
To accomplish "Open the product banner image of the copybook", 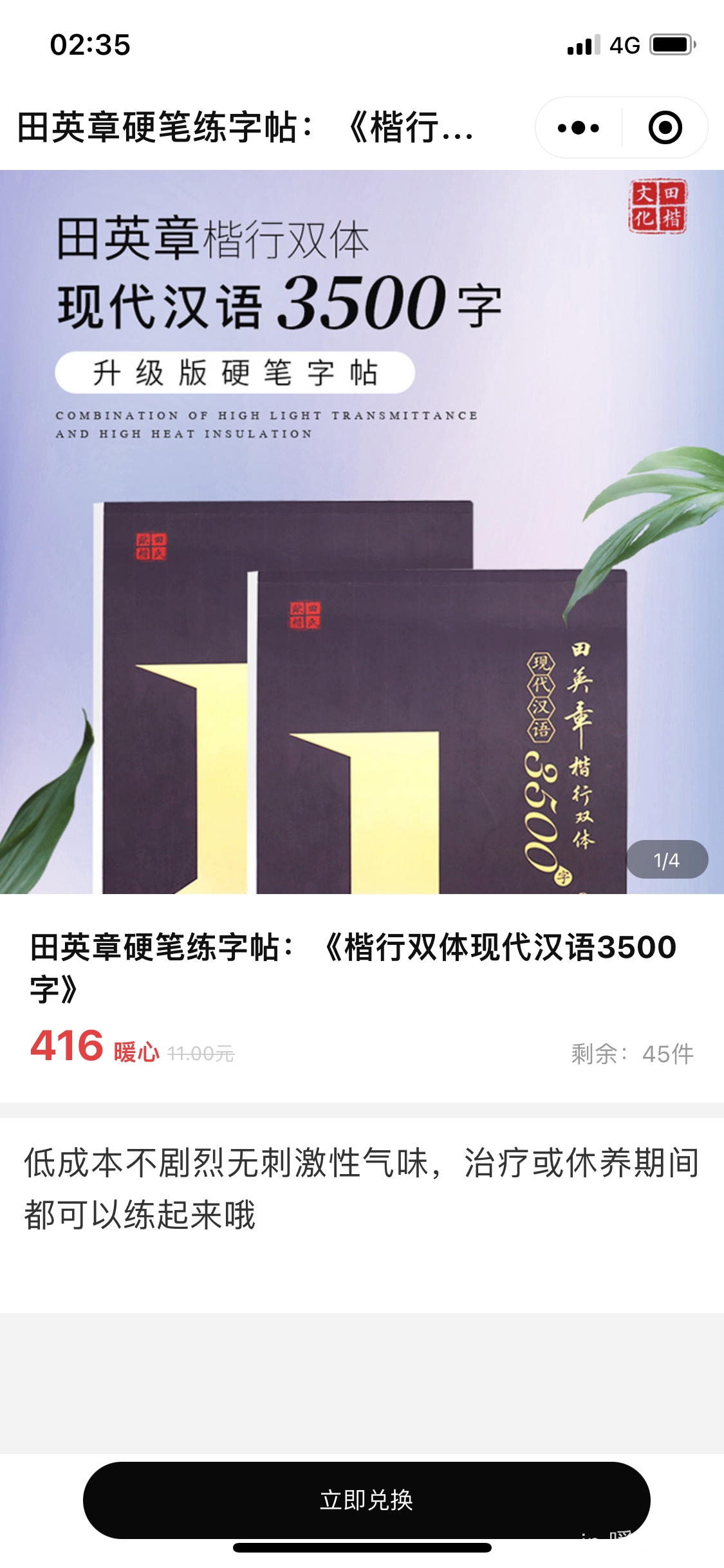I will click(362, 532).
